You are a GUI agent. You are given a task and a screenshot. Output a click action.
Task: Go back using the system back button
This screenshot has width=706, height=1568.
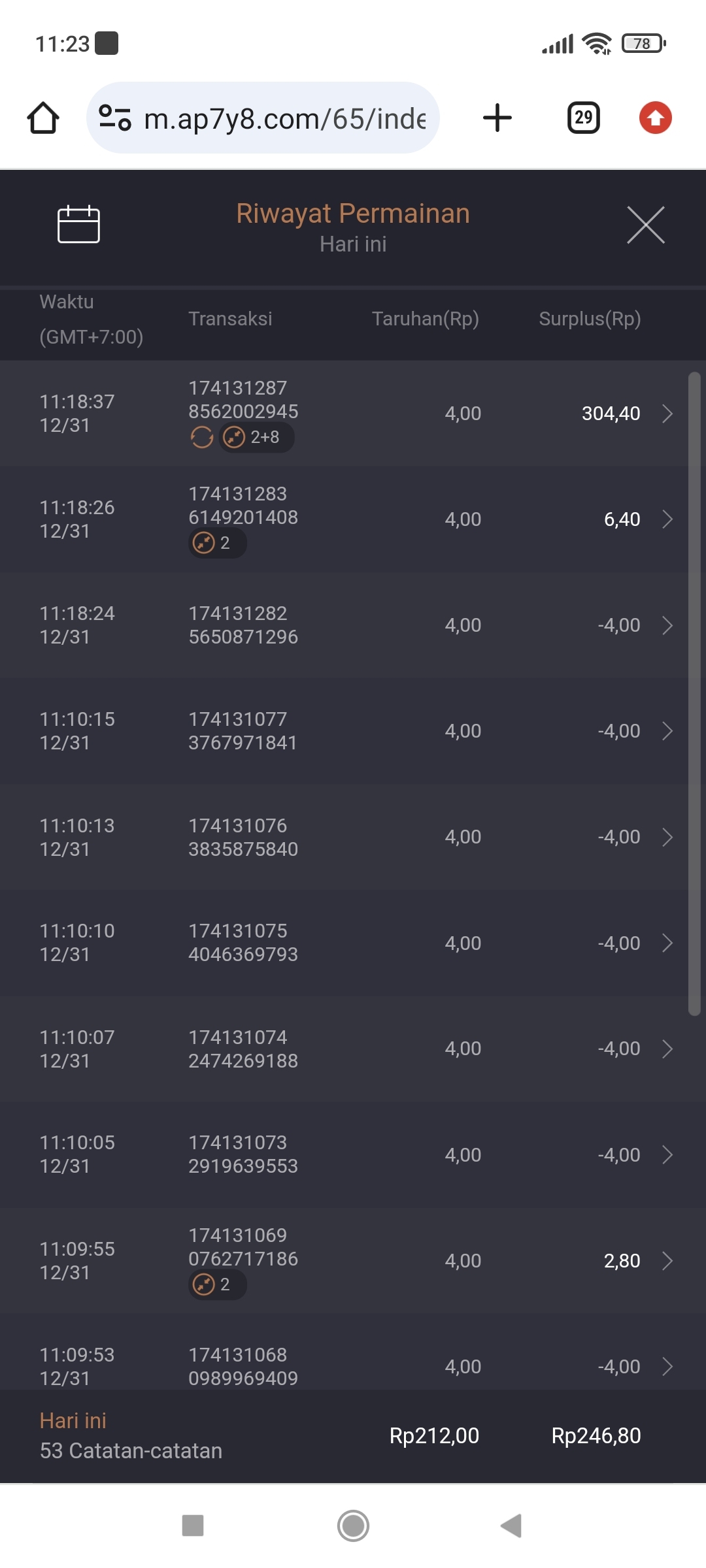pos(511,1526)
